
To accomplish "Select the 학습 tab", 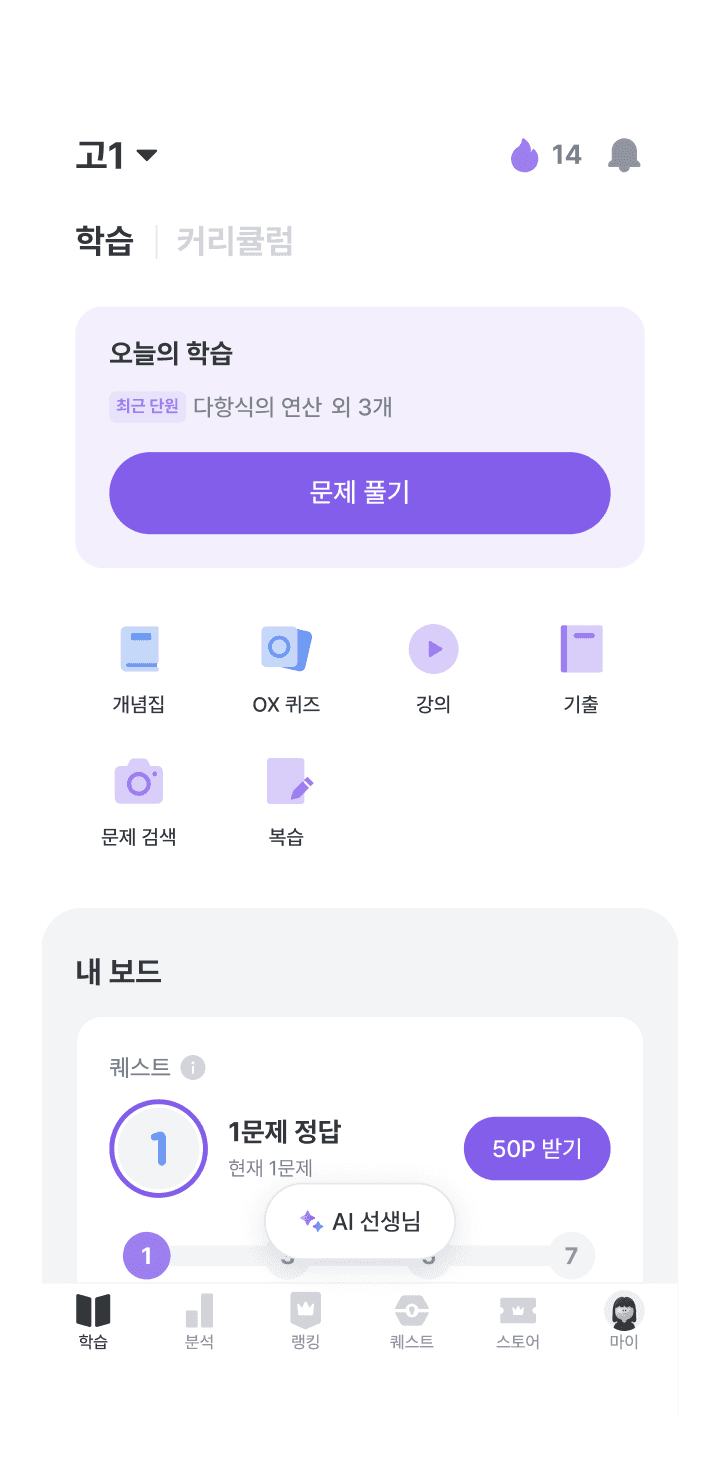I will click(x=105, y=243).
